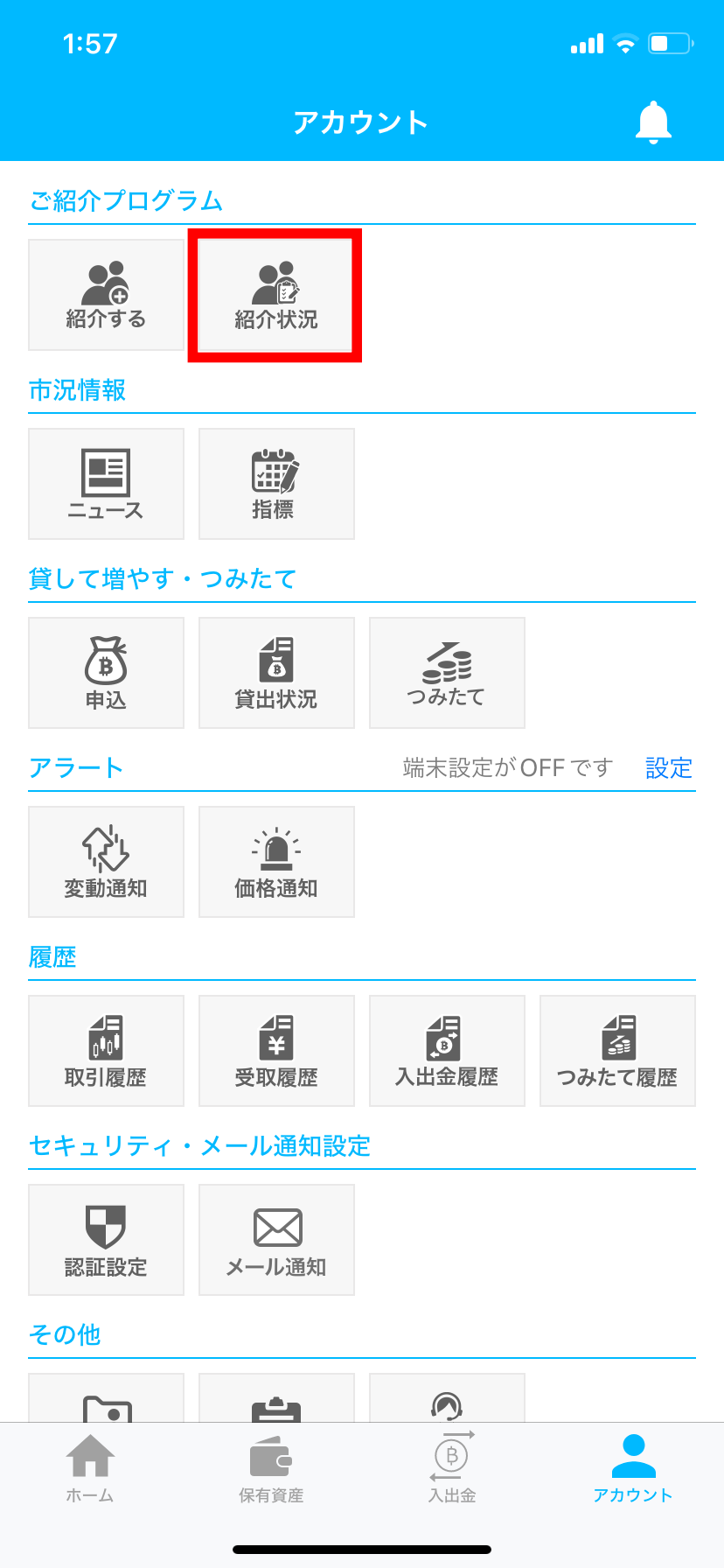Open 変動通知 fluctuation alerts

coord(106,862)
